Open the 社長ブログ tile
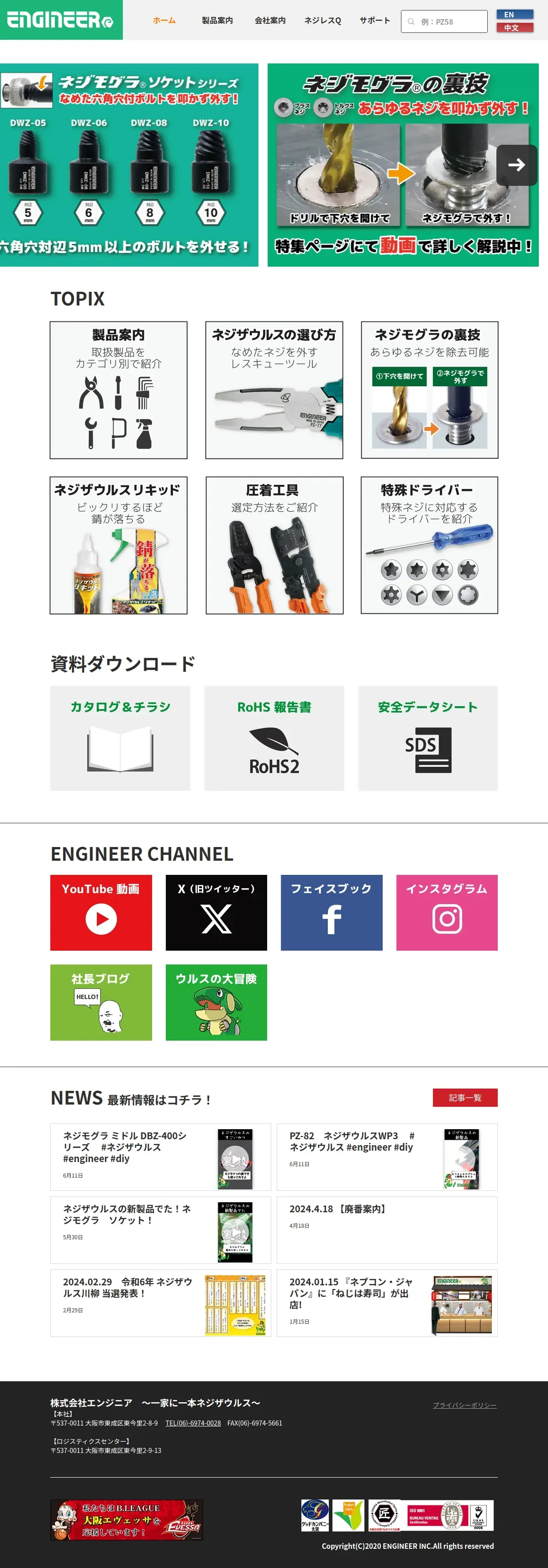The image size is (548, 1568). coord(101,1001)
